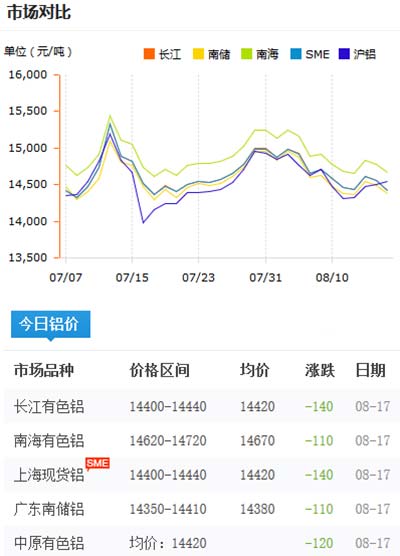Toggle the 南储 series in chart legend
Image resolution: width=400 pixels, height=556 pixels.
[x=211, y=54]
